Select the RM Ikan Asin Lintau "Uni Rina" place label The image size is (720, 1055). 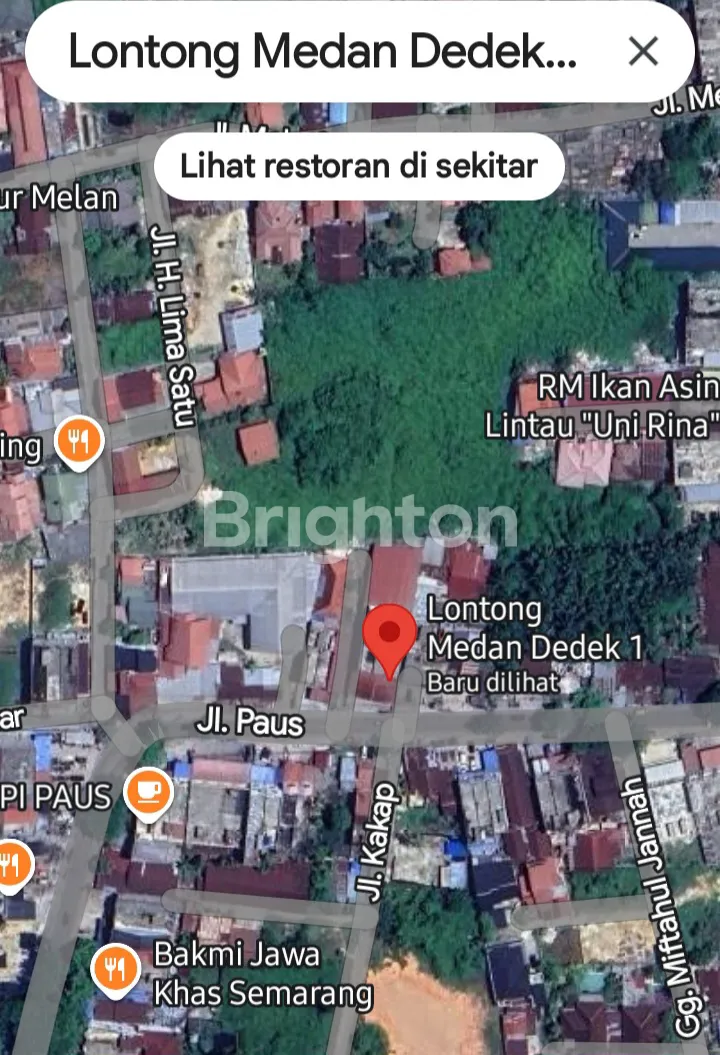pyautogui.click(x=601, y=406)
